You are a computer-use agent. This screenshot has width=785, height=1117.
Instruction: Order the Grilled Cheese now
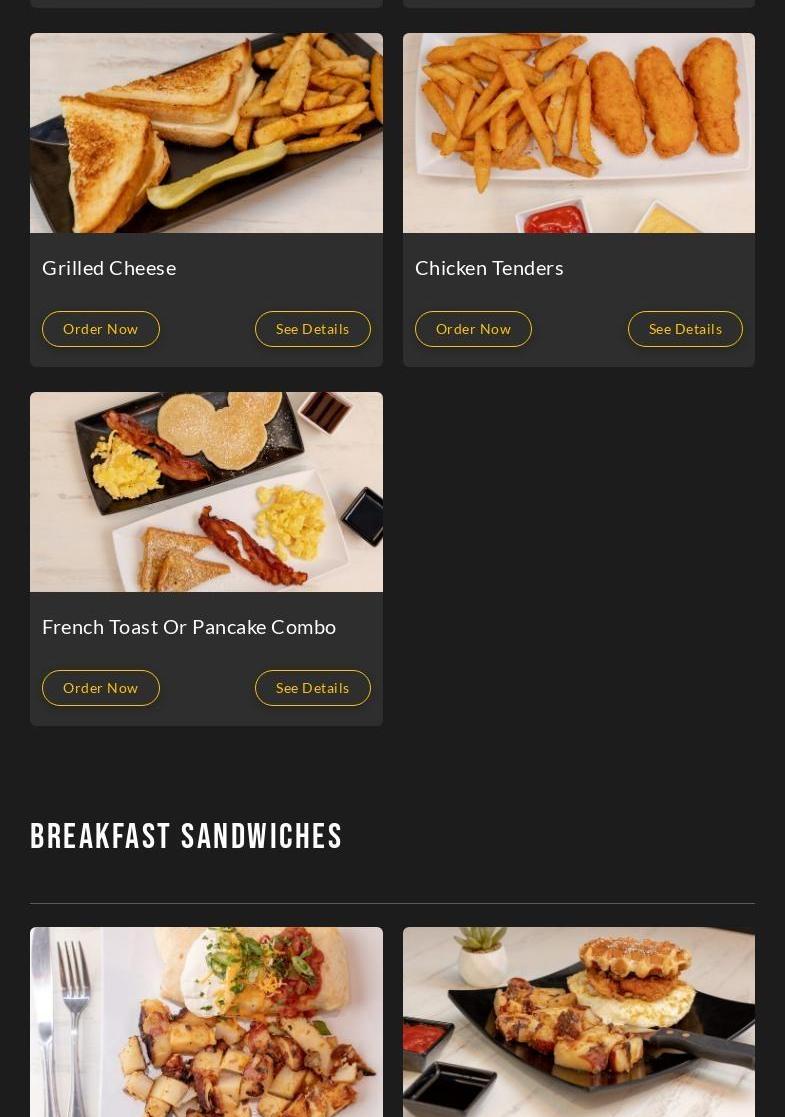click(x=101, y=329)
